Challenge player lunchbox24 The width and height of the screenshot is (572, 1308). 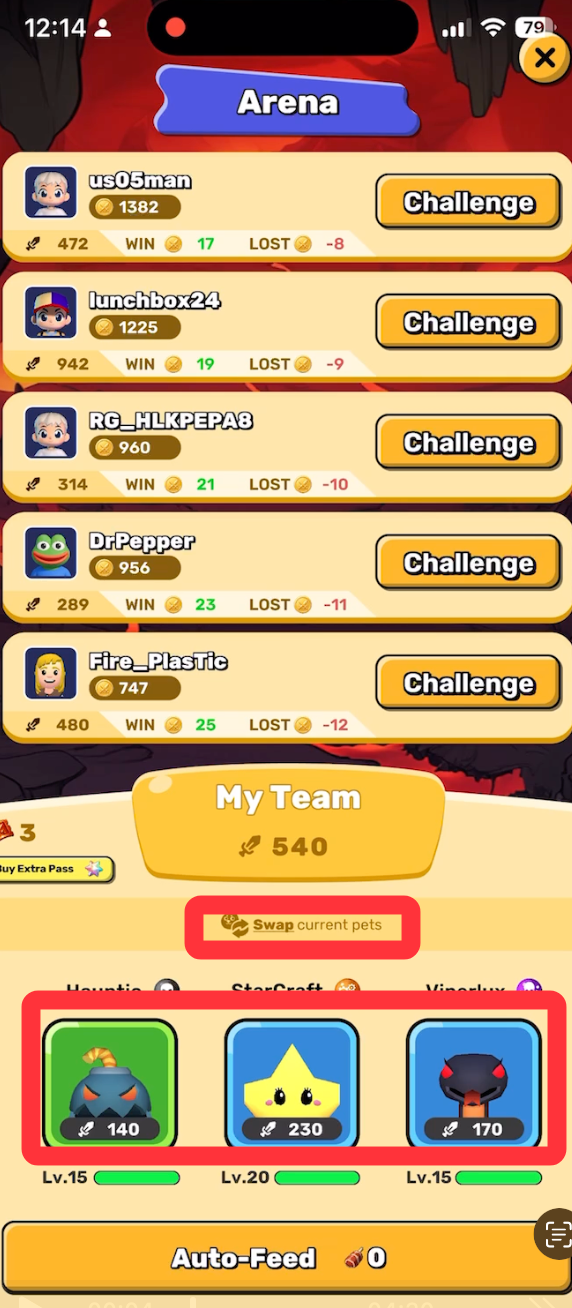pos(469,323)
